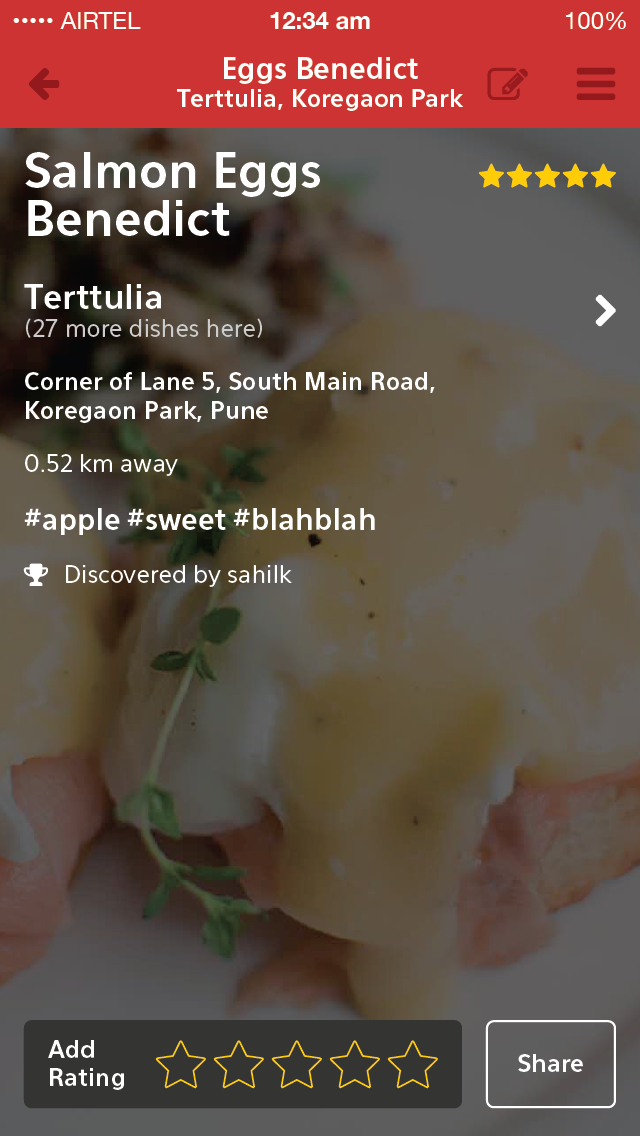Share this dish
The width and height of the screenshot is (640, 1136).
(x=550, y=1064)
